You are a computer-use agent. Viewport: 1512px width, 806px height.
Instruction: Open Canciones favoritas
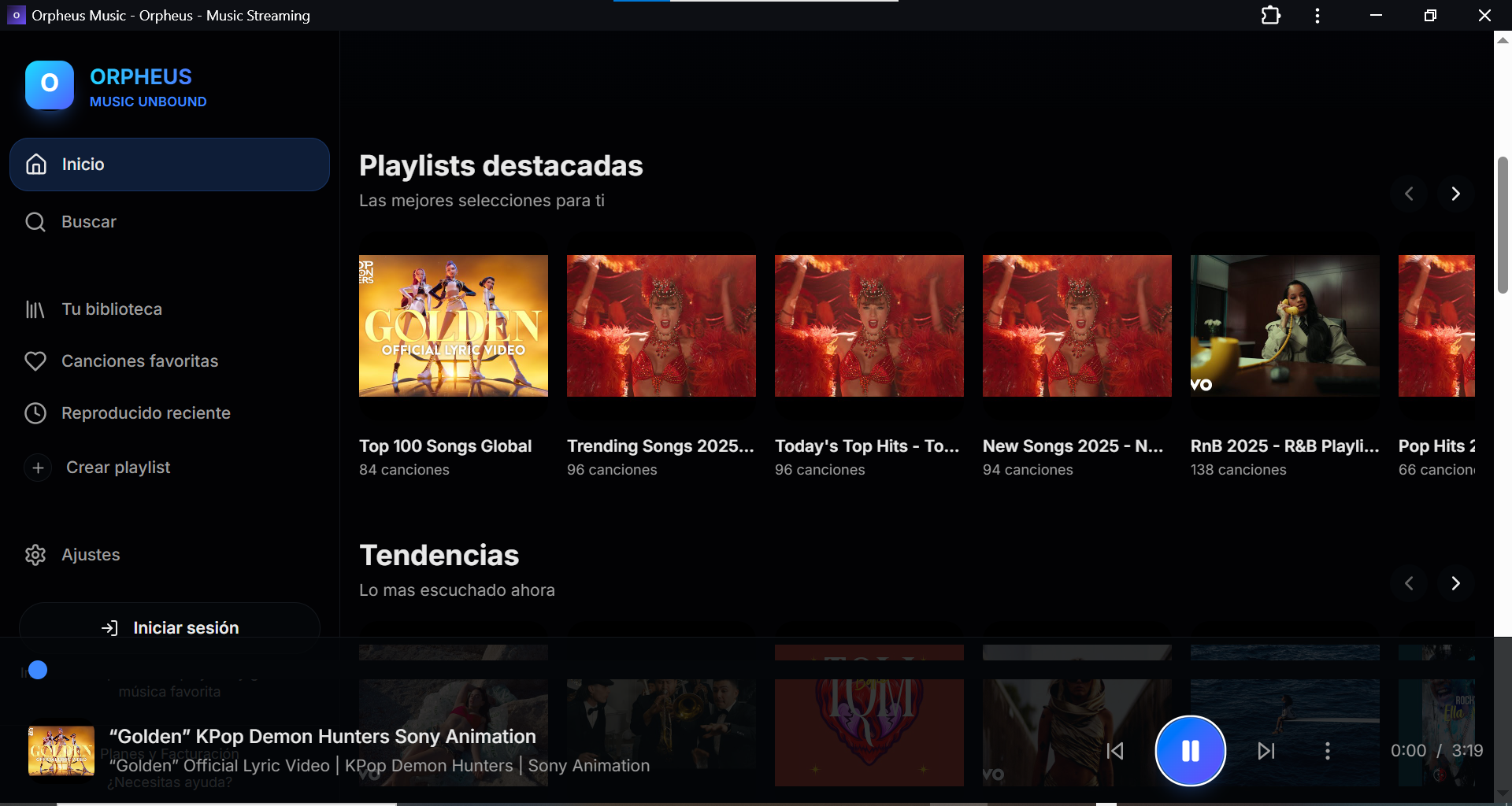[139, 361]
